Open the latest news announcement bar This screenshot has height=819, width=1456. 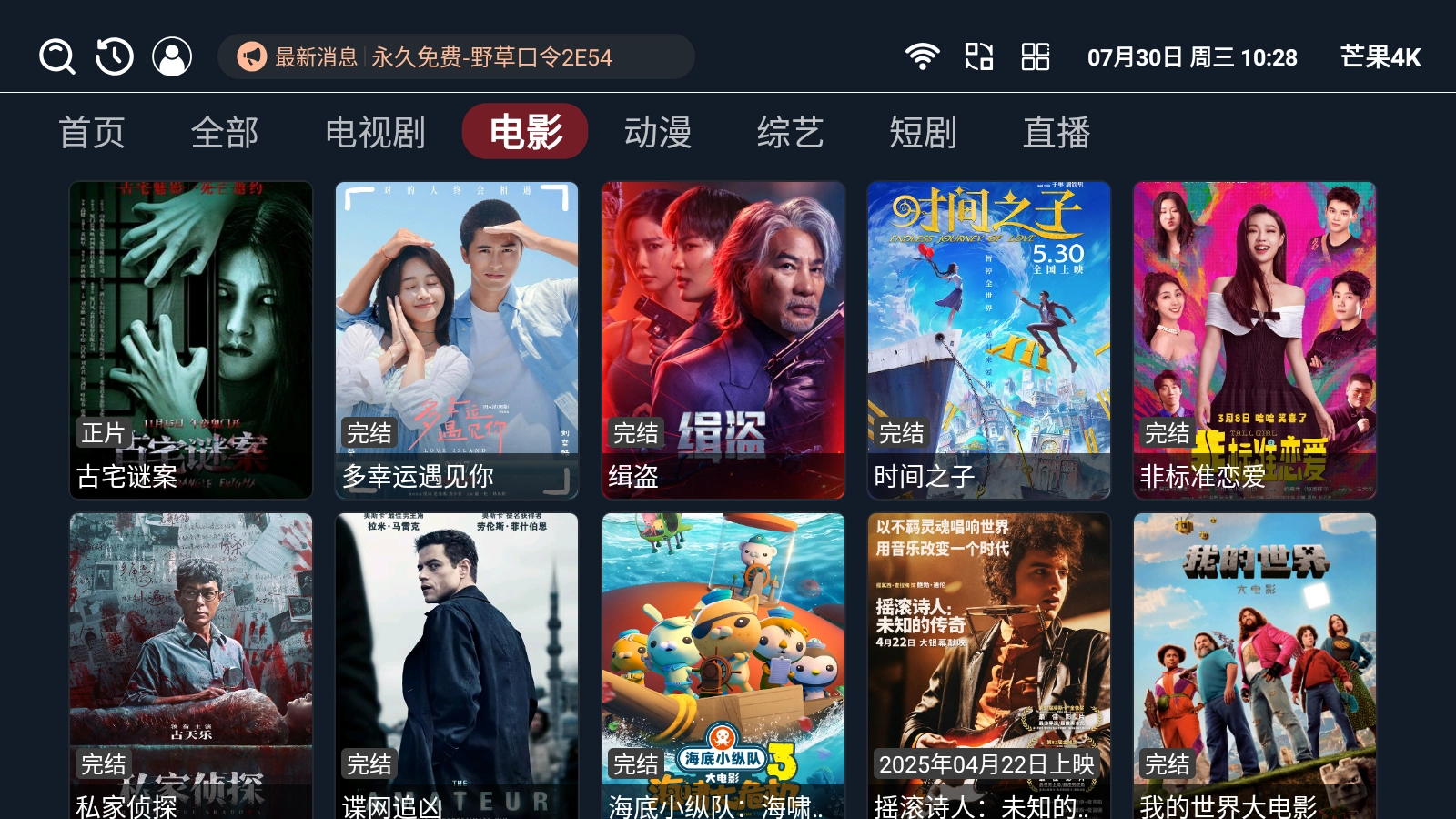point(456,56)
